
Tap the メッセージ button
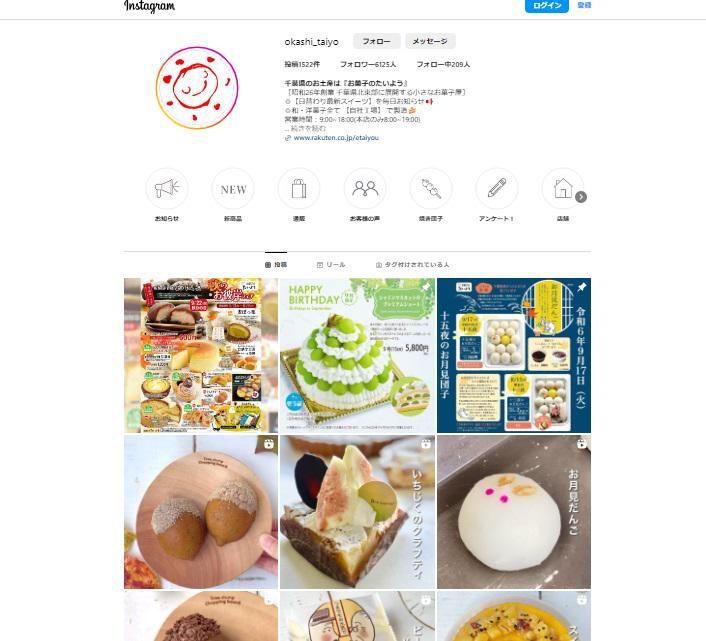[x=430, y=41]
